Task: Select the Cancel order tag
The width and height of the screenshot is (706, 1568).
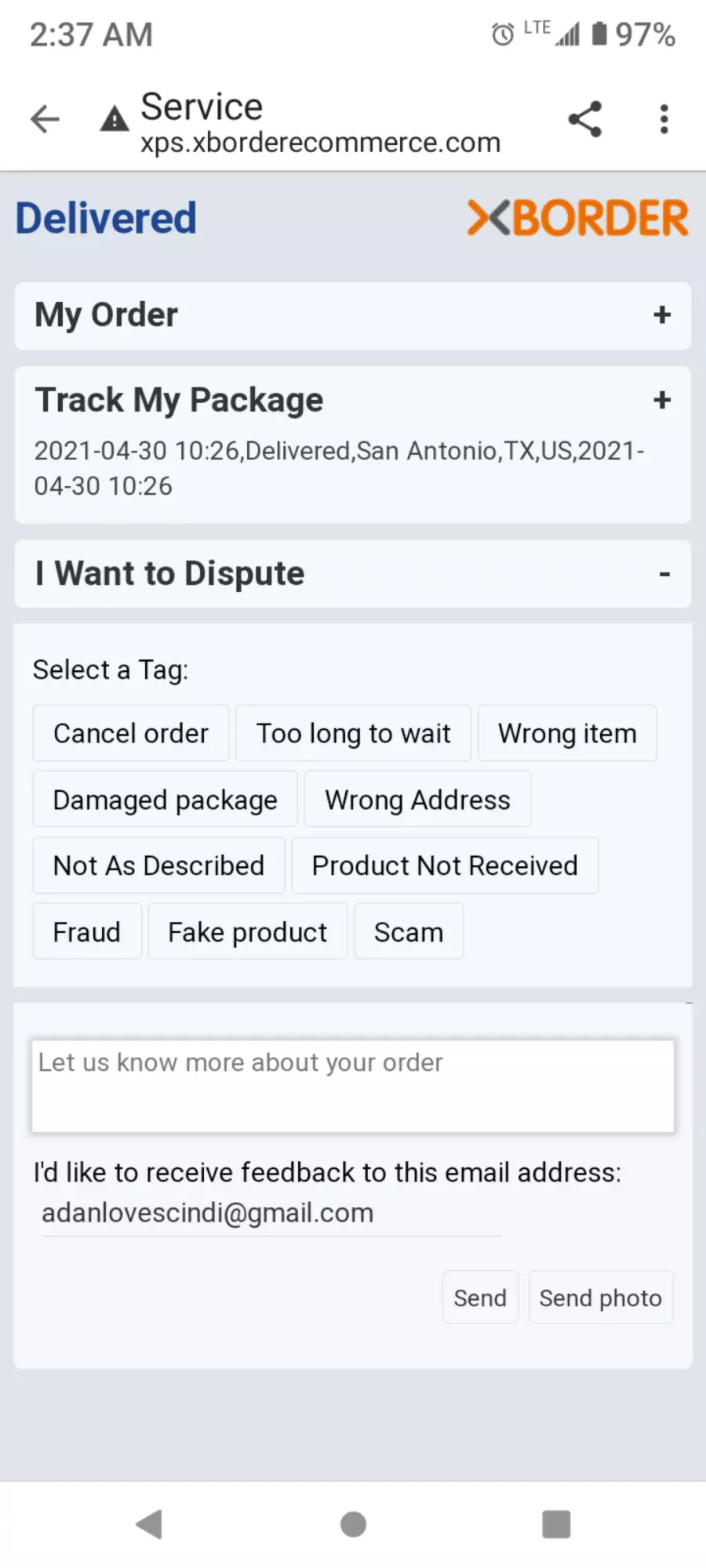Action: point(131,734)
